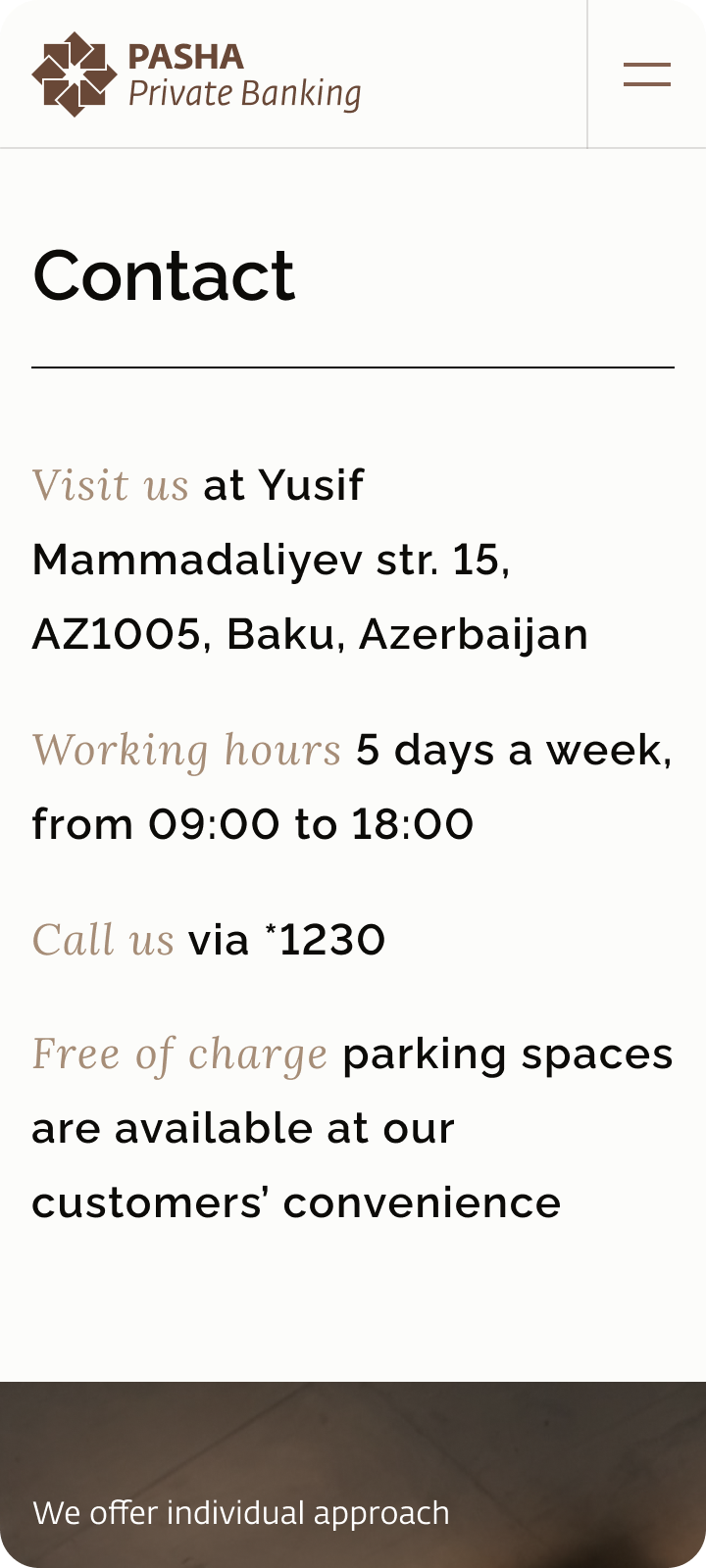Viewport: 706px width, 1568px height.
Task: Open the hamburger menu
Action: (647, 74)
